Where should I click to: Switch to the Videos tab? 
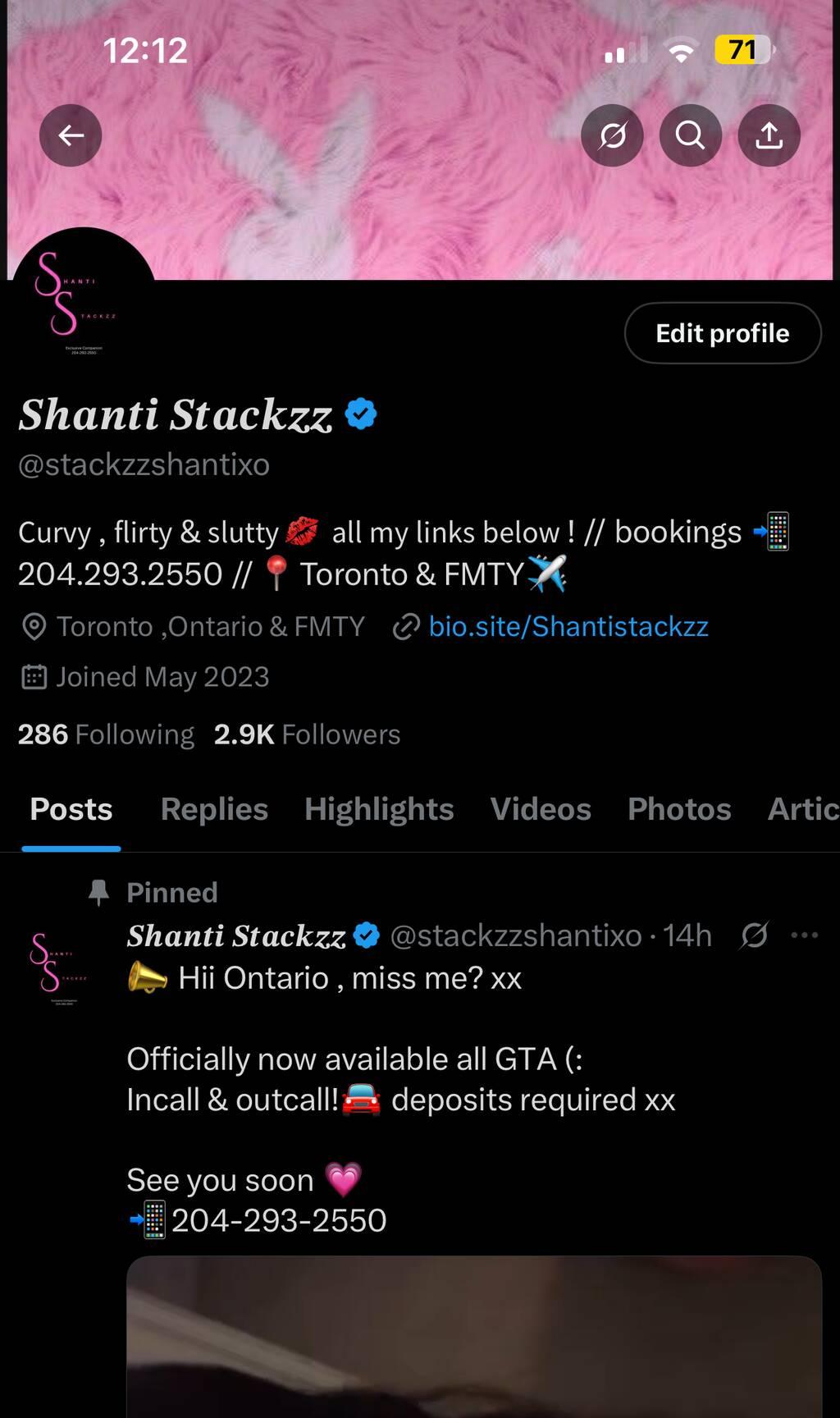tap(541, 809)
